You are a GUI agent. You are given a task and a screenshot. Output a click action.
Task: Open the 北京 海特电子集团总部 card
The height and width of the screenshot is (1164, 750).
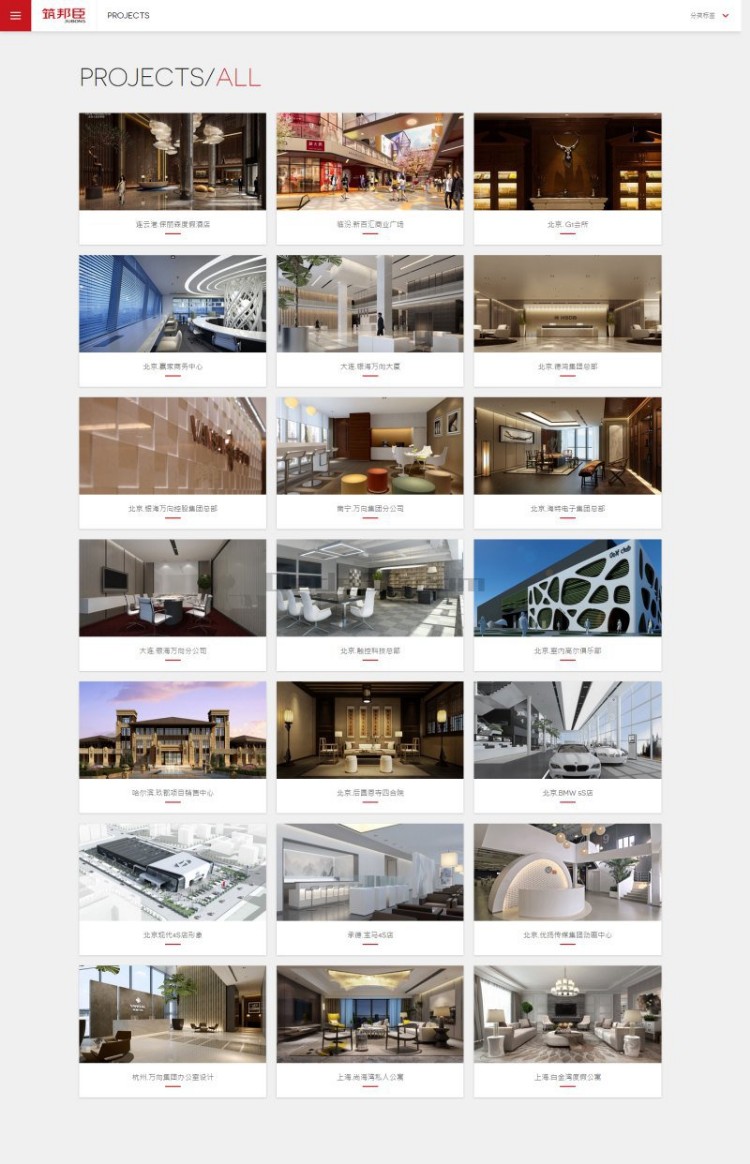click(x=567, y=446)
